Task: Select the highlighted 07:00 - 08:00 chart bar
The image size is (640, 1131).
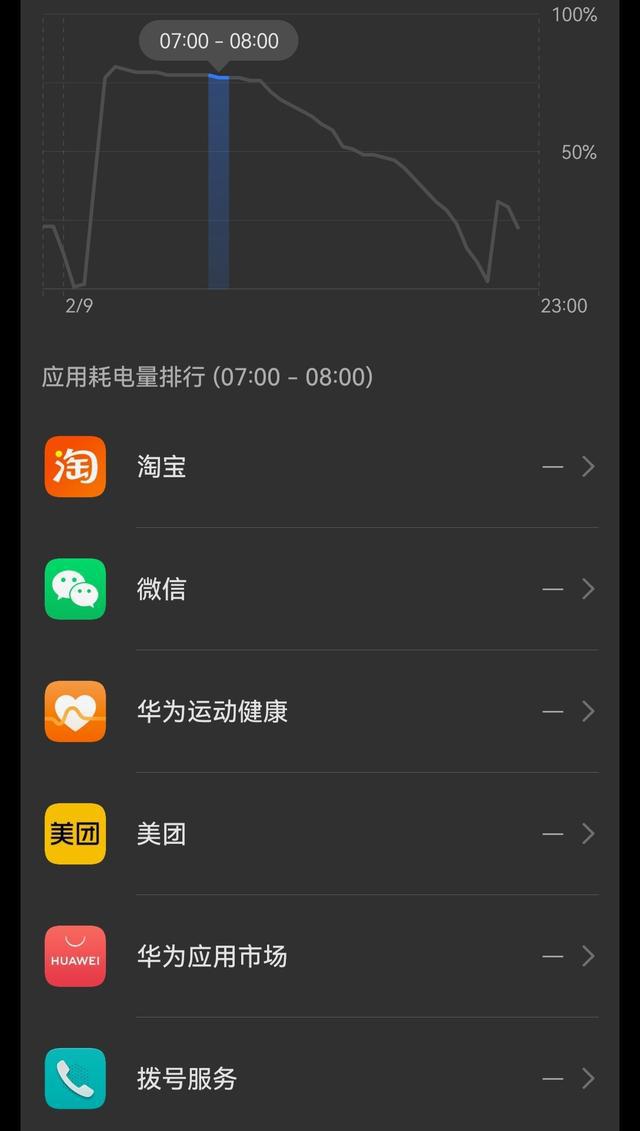Action: pos(218,182)
